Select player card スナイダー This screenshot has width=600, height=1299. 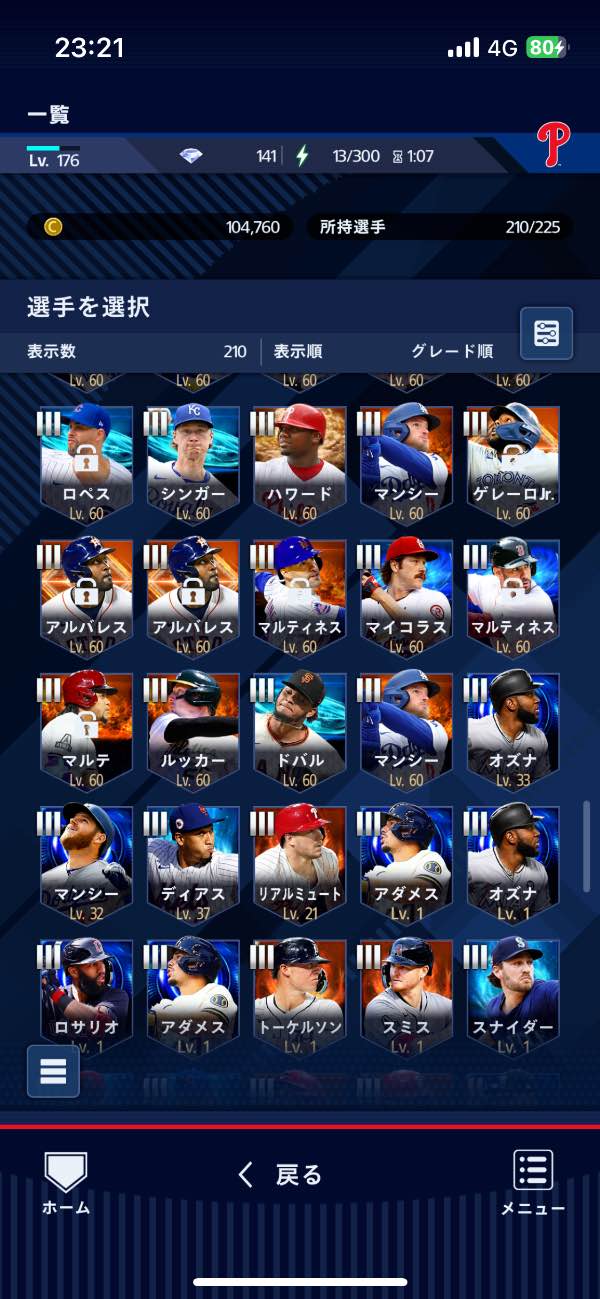(x=513, y=993)
